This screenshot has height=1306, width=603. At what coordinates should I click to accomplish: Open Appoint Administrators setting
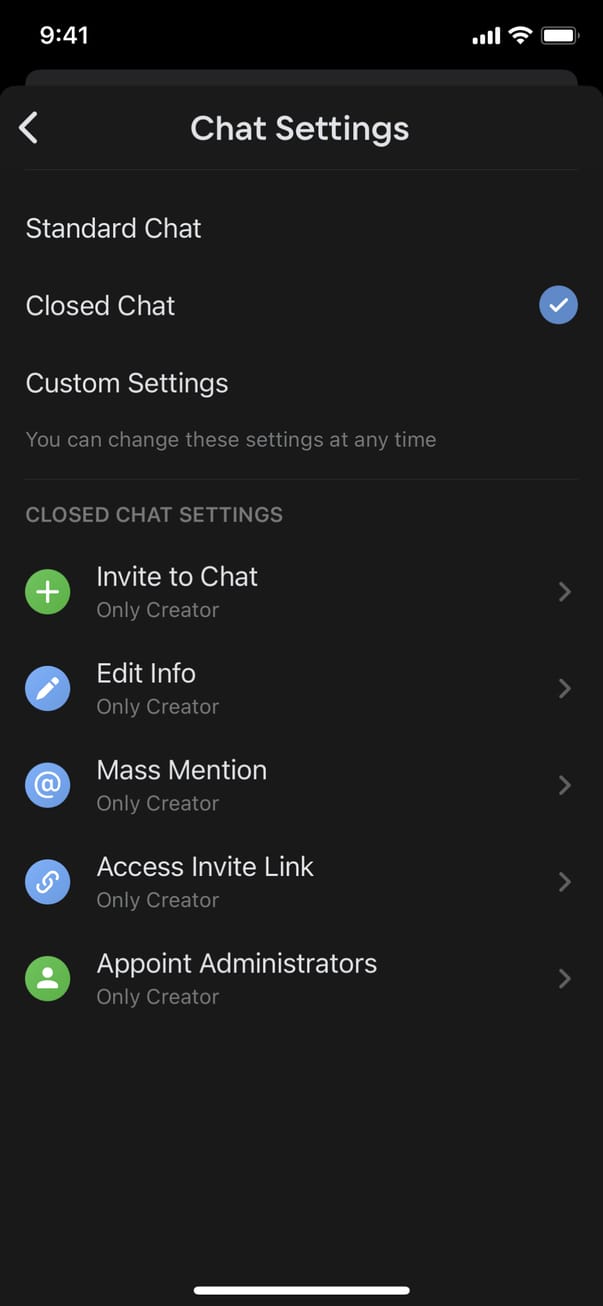pyautogui.click(x=300, y=978)
